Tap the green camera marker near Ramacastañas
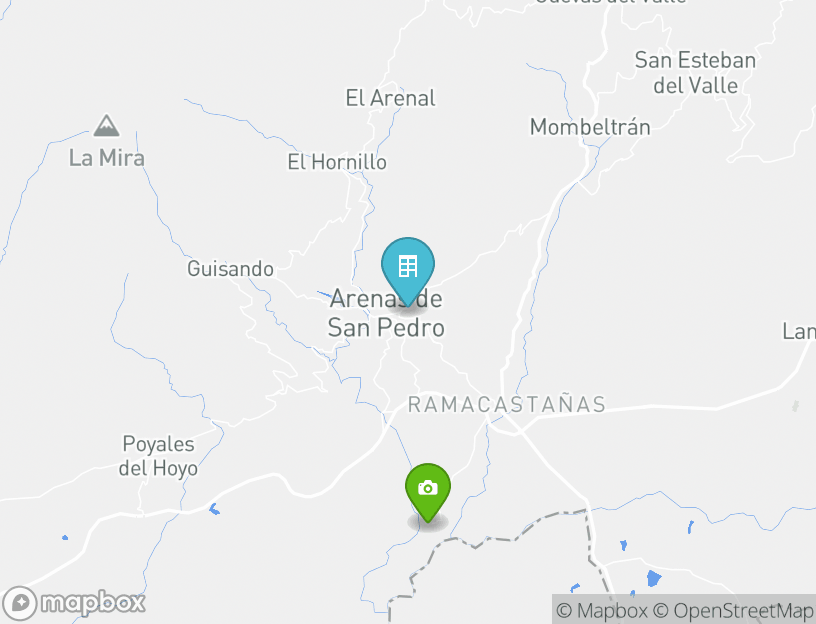 pos(428,489)
